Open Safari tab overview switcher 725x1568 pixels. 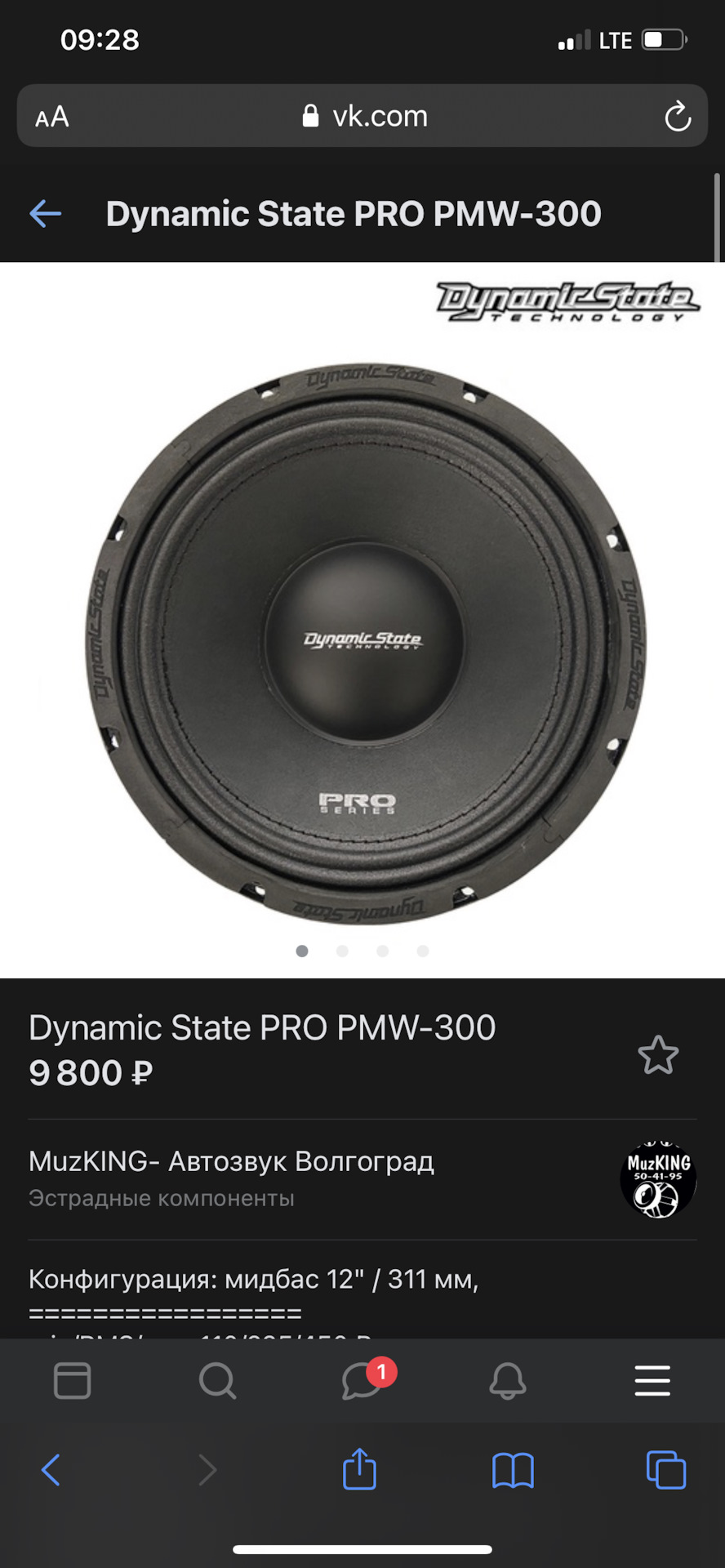665,1469
